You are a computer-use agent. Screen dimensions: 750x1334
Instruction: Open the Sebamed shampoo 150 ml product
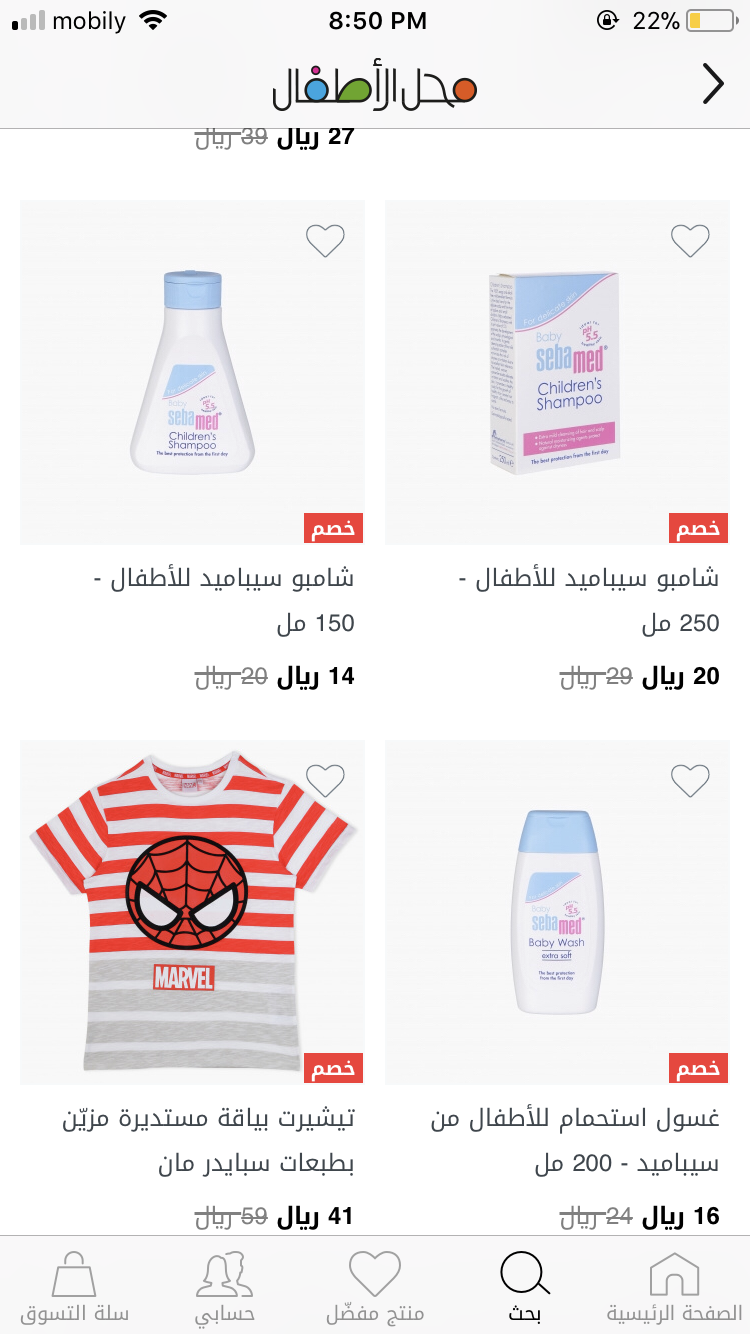pos(192,372)
